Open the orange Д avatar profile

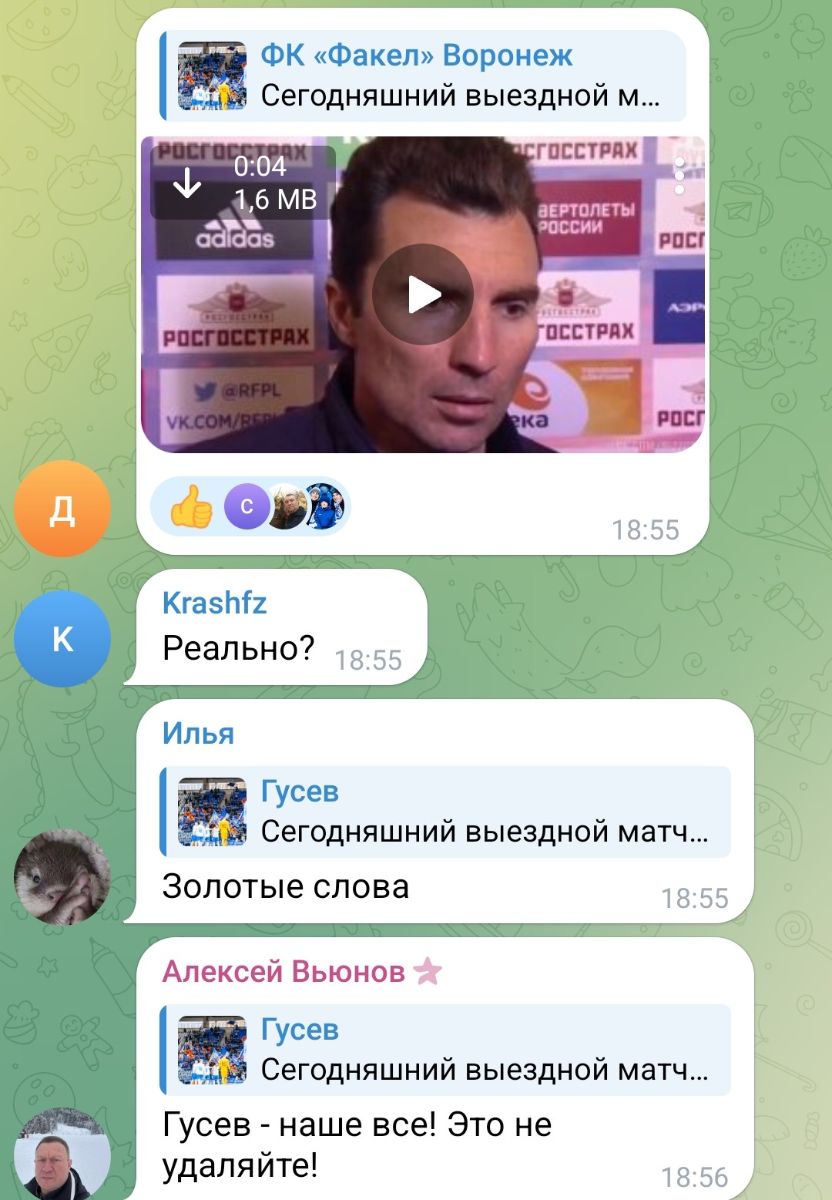pos(62,509)
